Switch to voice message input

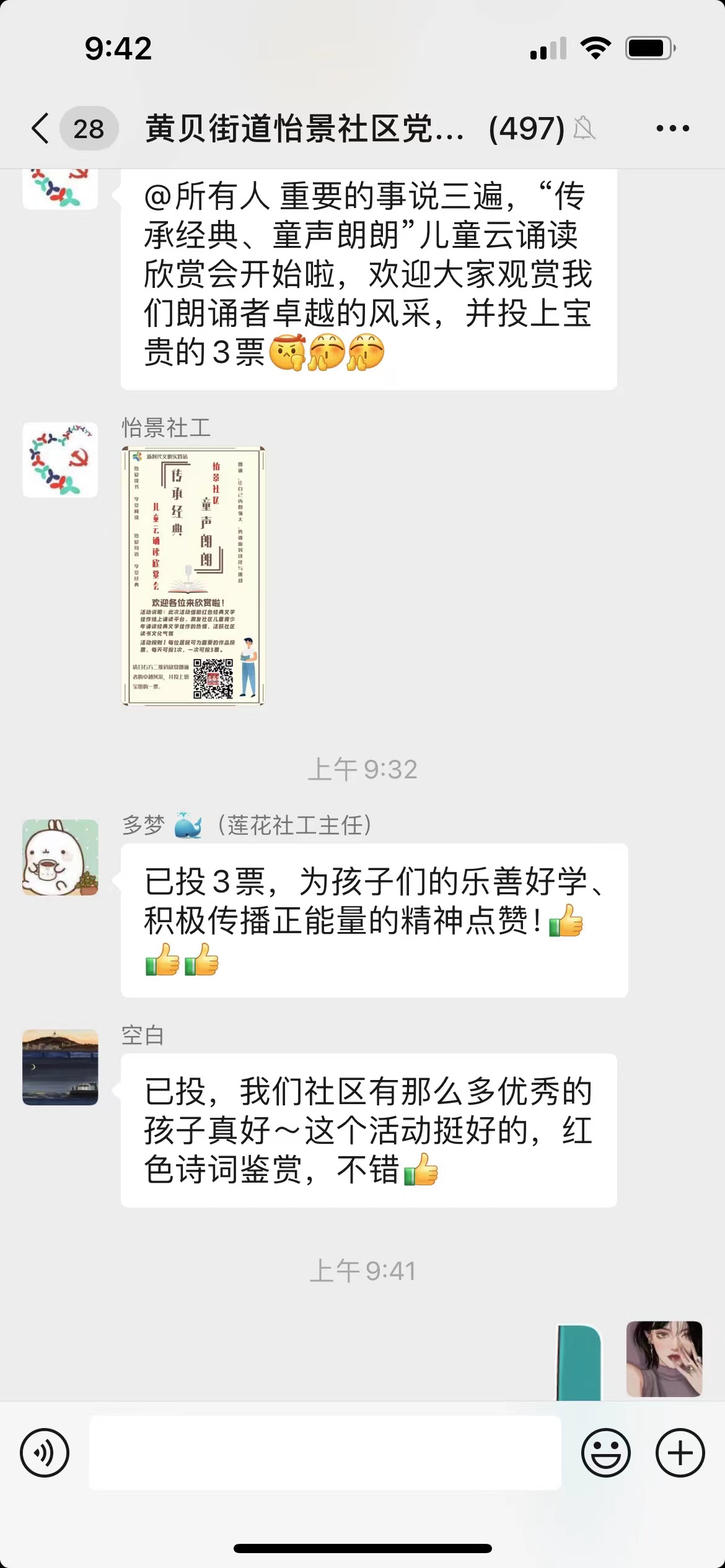point(45,1452)
